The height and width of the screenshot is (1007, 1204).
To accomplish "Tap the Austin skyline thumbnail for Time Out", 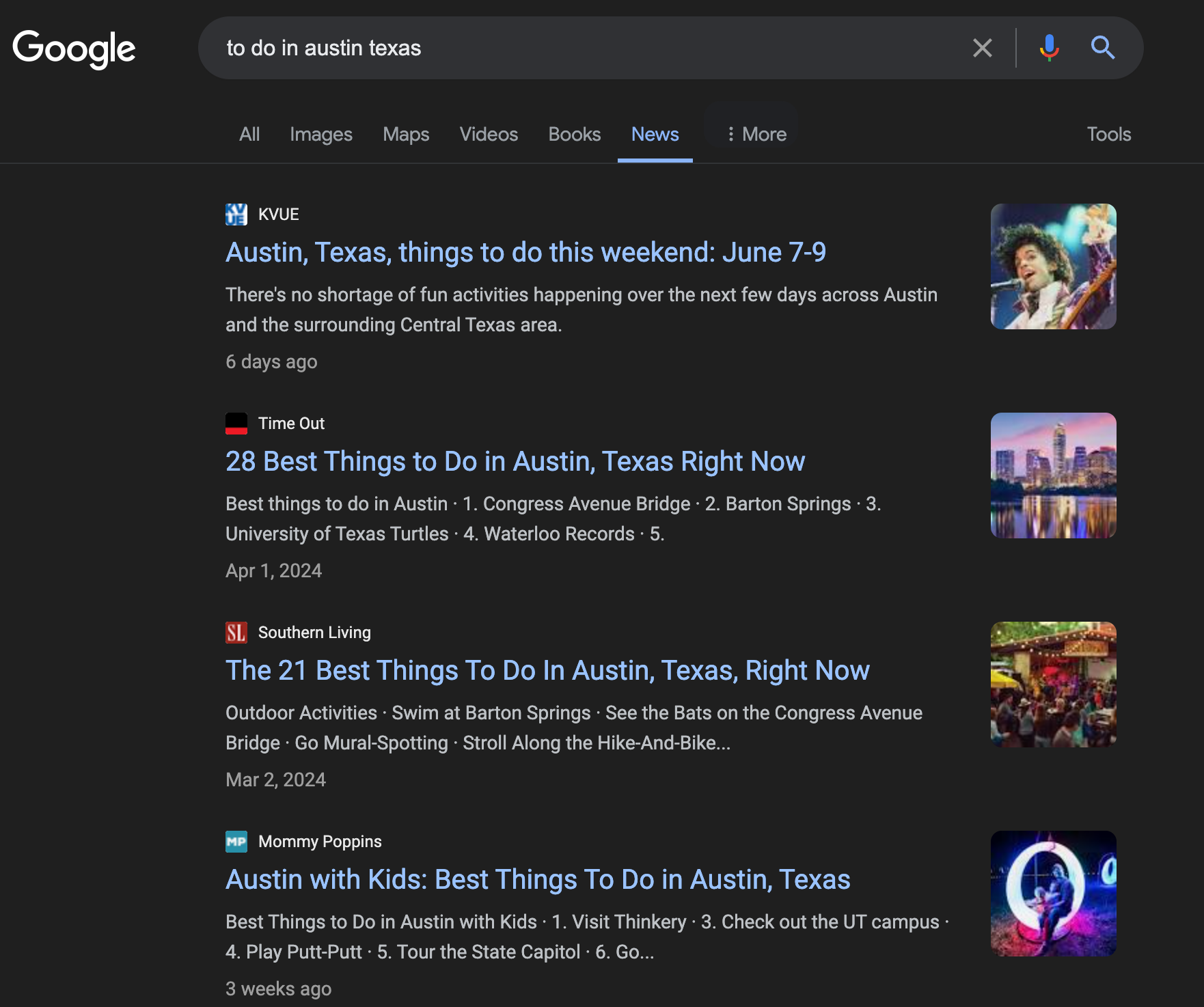I will click(x=1053, y=475).
